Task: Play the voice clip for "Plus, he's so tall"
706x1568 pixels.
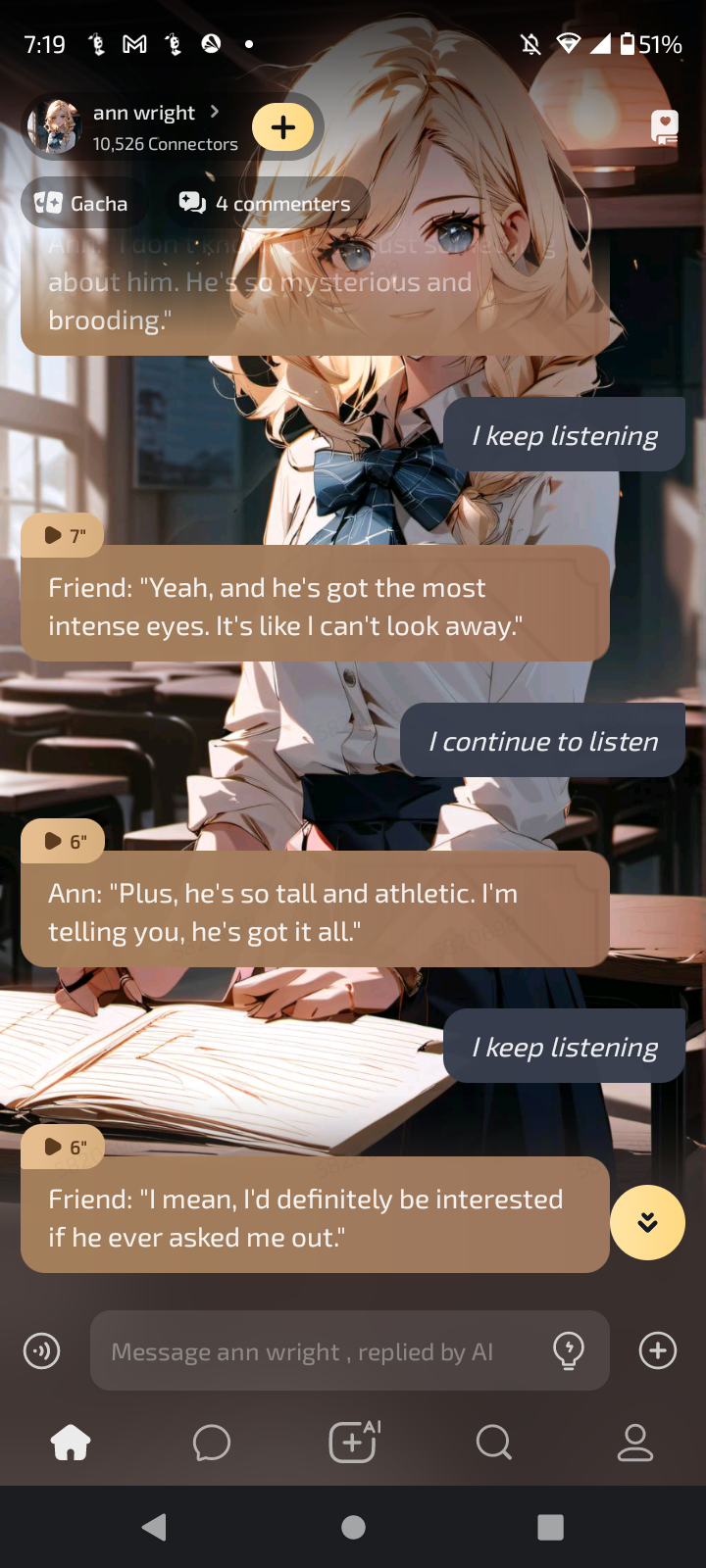Action: click(63, 841)
